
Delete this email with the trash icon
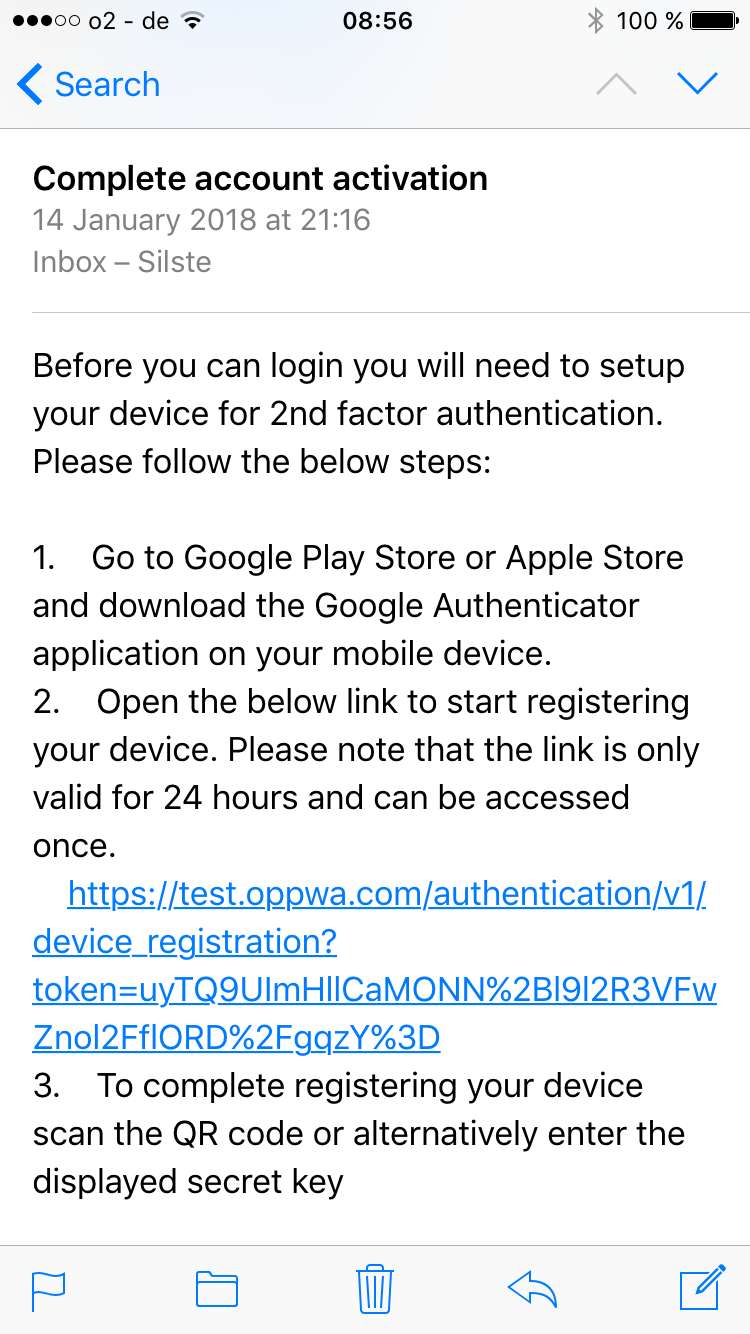point(375,1287)
